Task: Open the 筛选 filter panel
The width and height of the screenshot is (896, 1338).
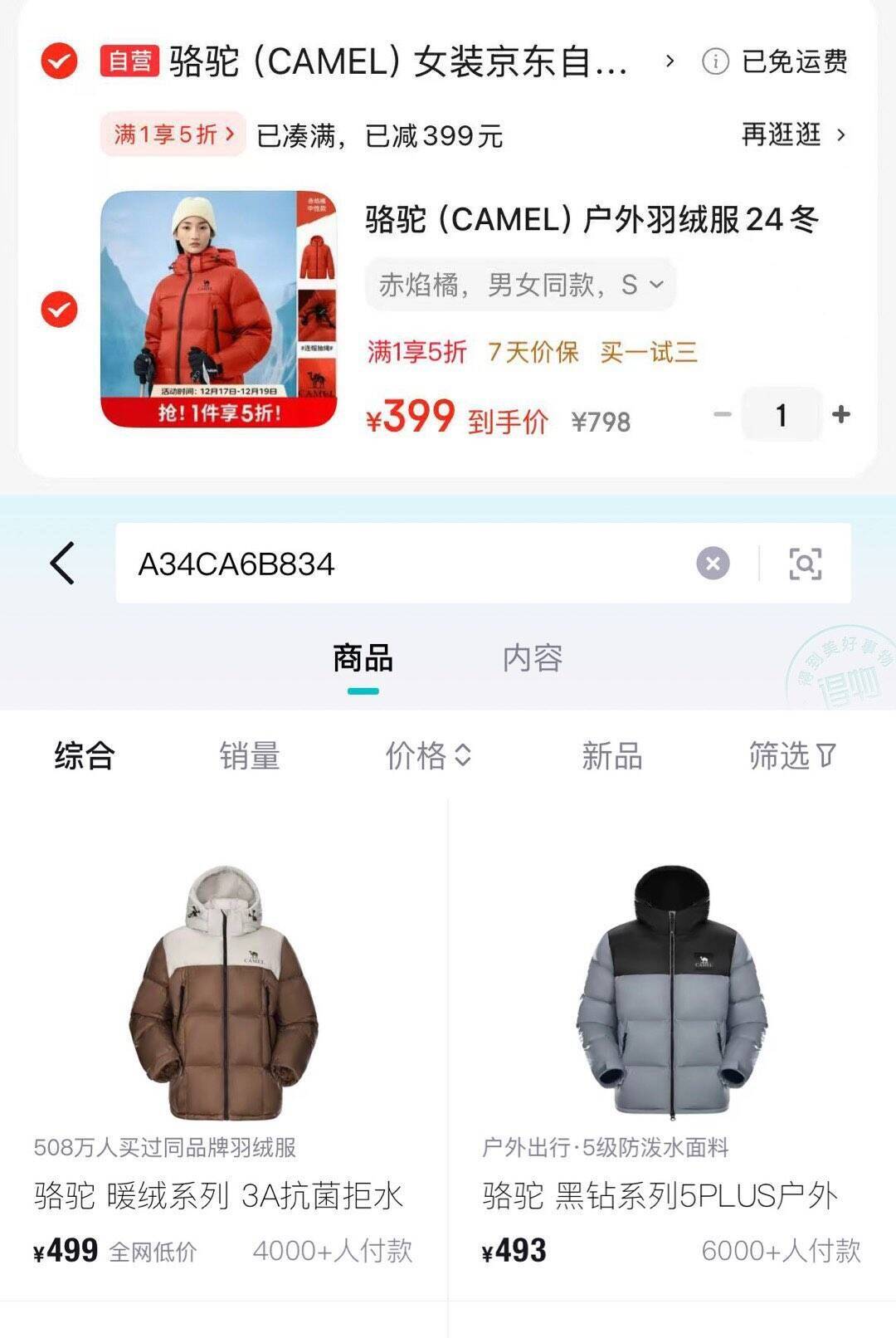Action: pyautogui.click(x=791, y=756)
